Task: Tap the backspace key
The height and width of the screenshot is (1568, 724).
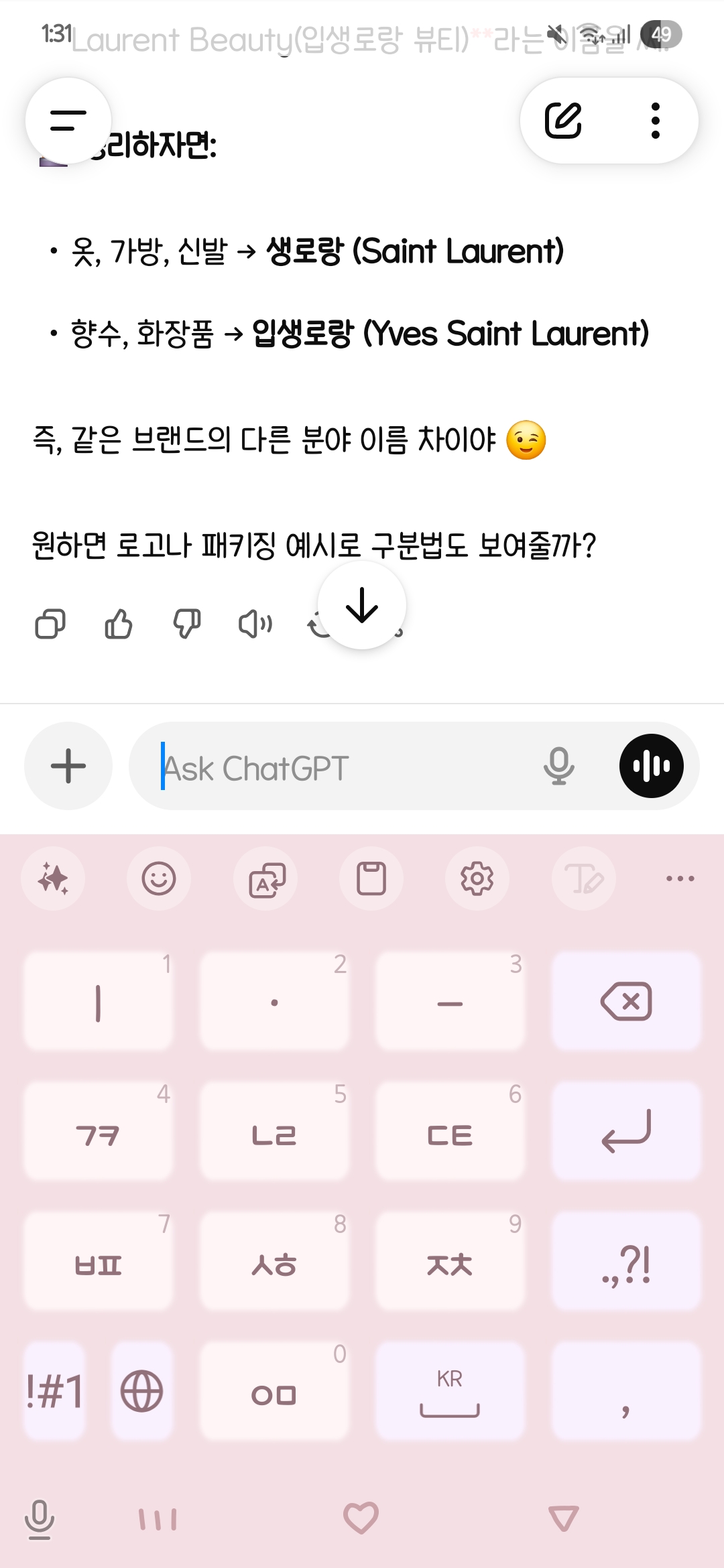Action: click(626, 1001)
